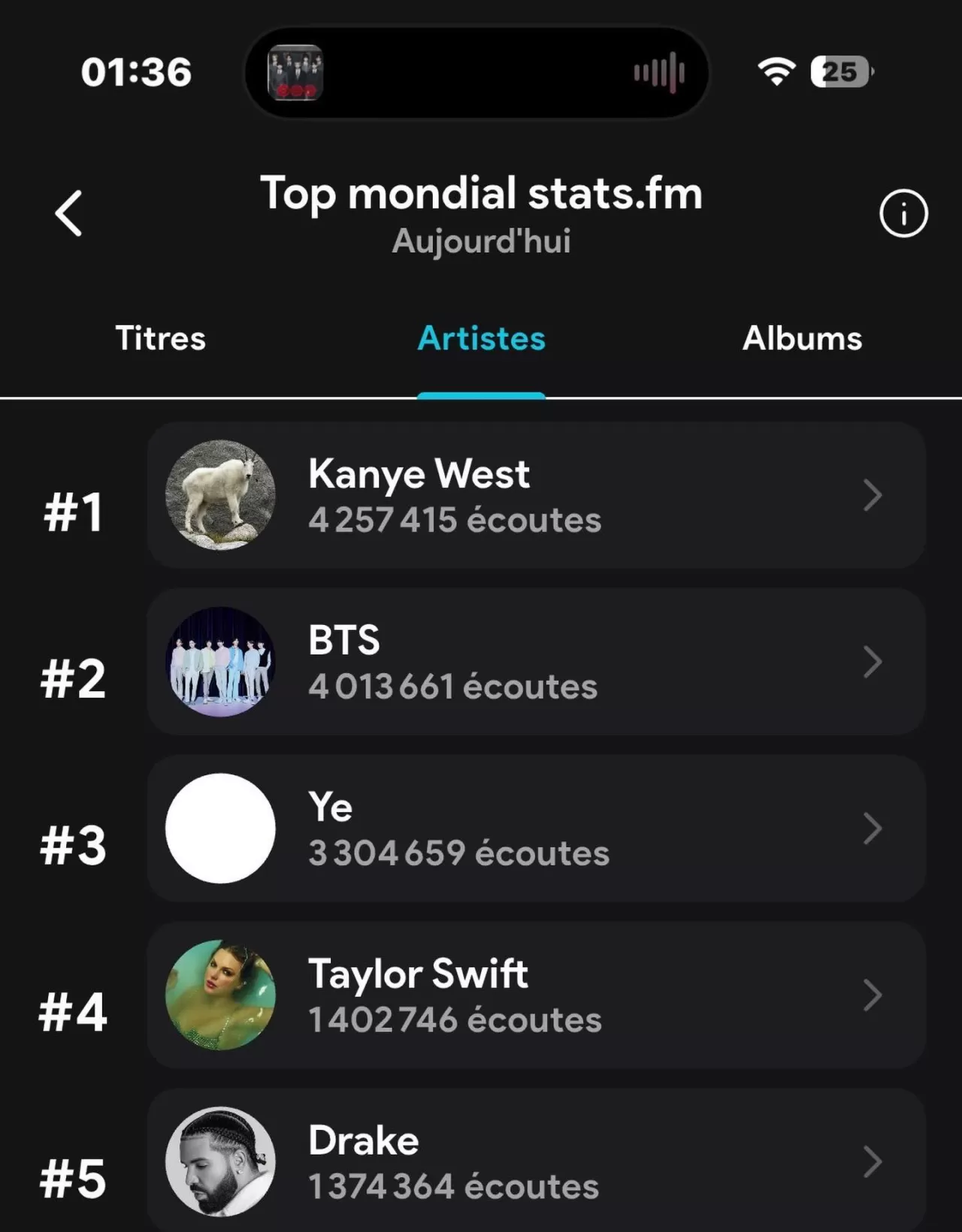Select the active Artistes tab
The height and width of the screenshot is (1232, 962).
point(481,339)
